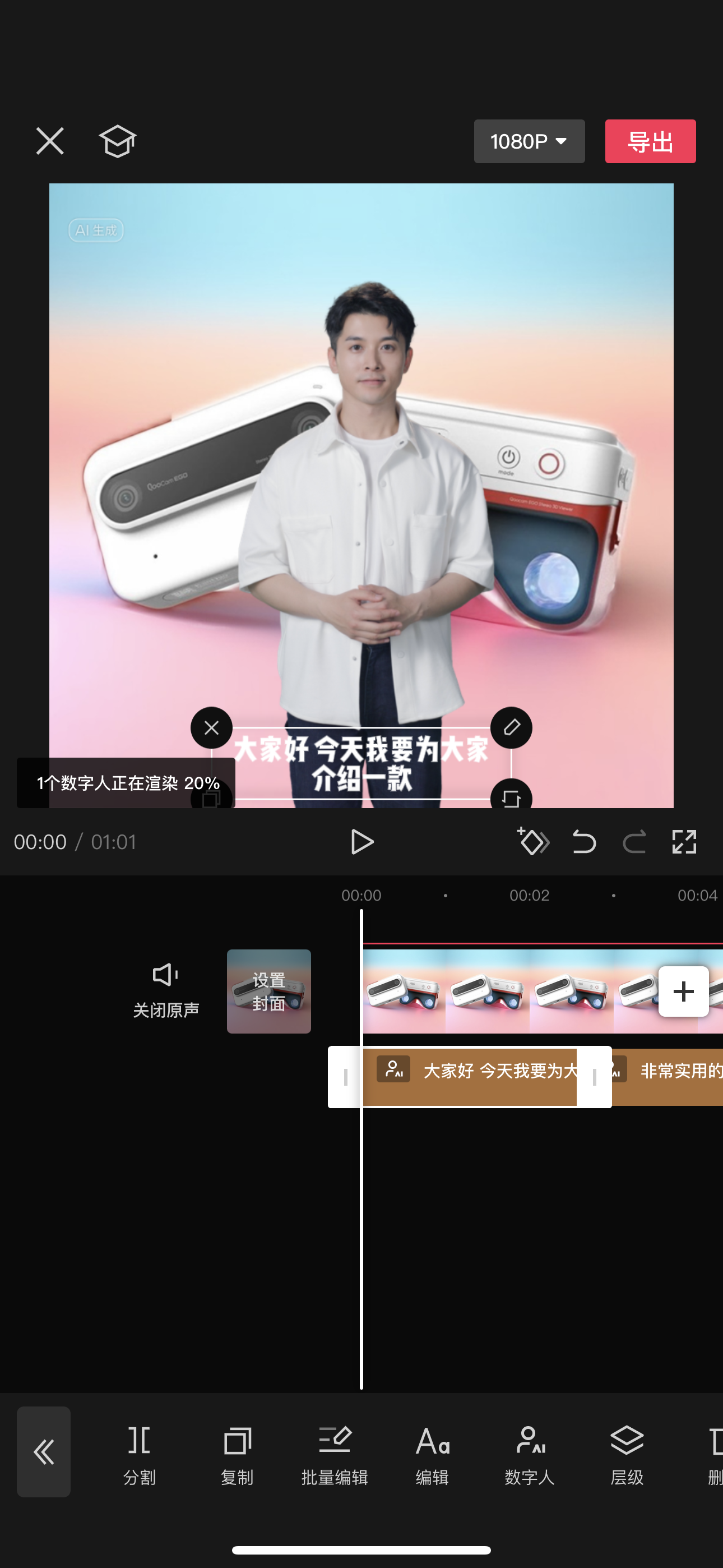Choose the 分割 split tool
Screen dimensions: 723x1568
(140, 1455)
